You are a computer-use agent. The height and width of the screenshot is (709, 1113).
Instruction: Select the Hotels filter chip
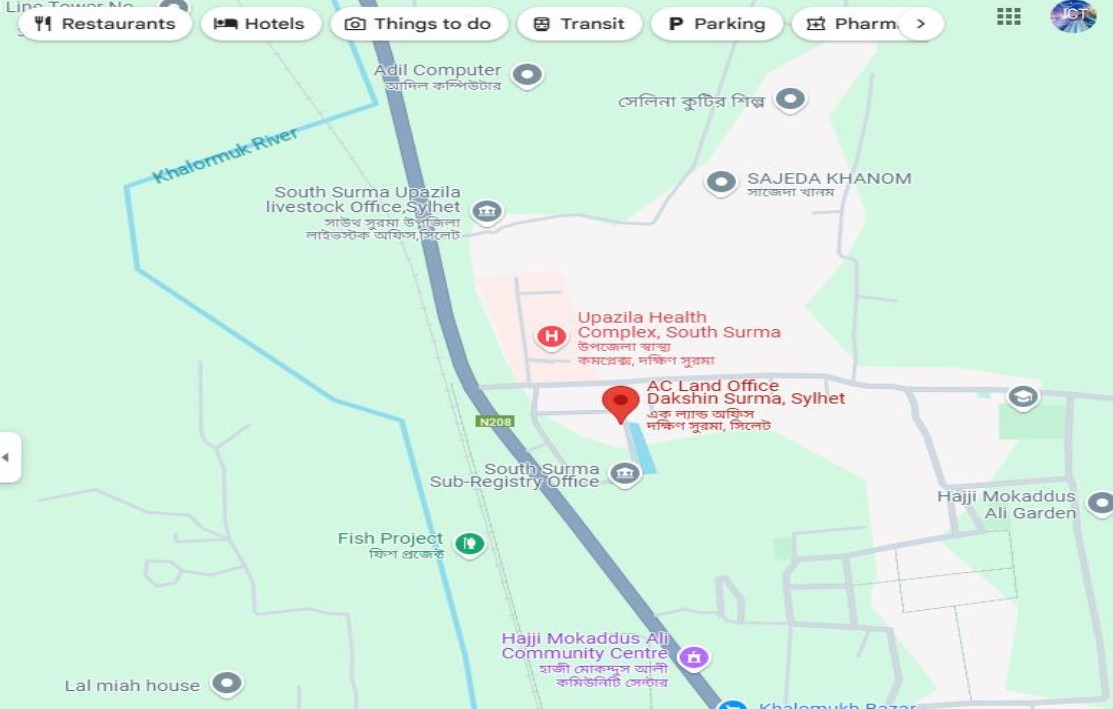click(260, 24)
